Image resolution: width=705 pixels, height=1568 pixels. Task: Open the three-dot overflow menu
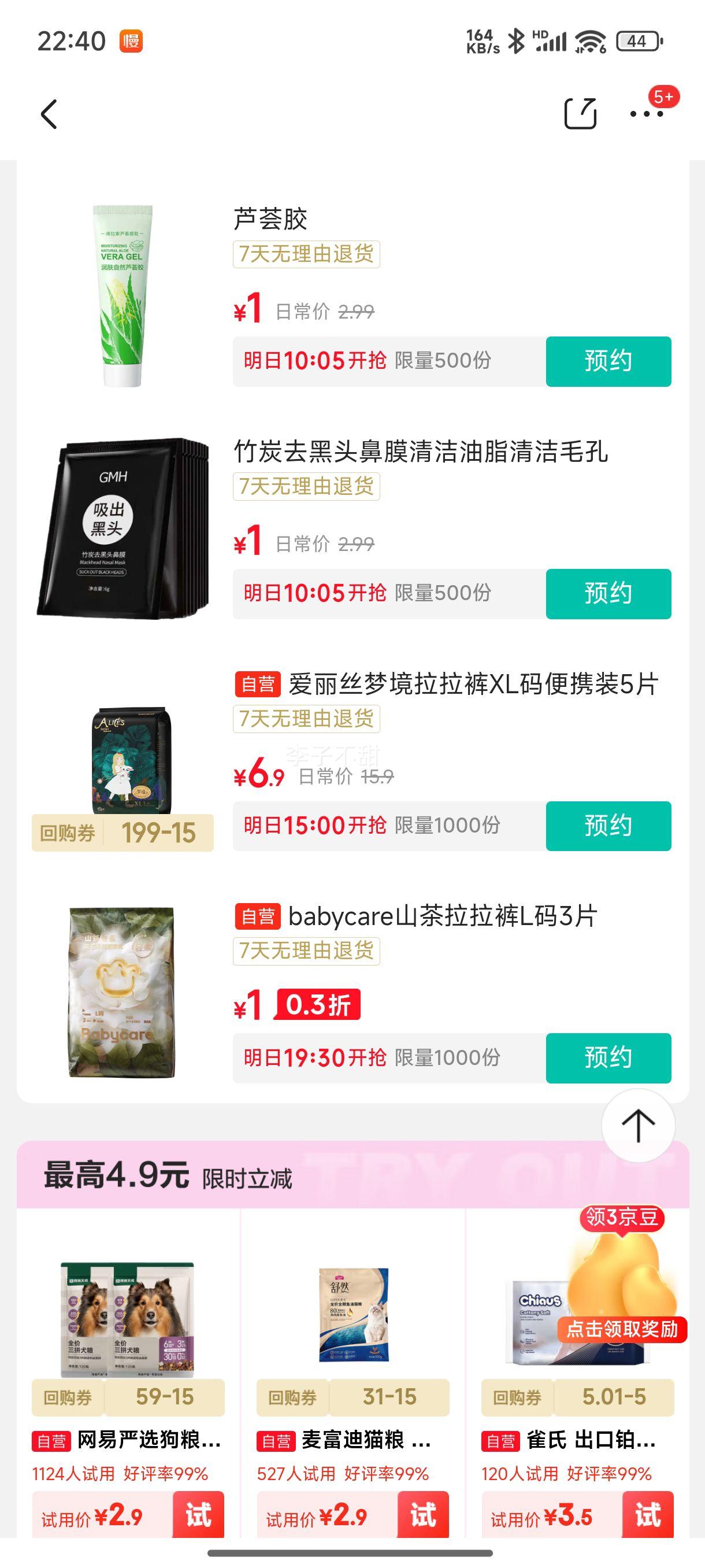(646, 114)
